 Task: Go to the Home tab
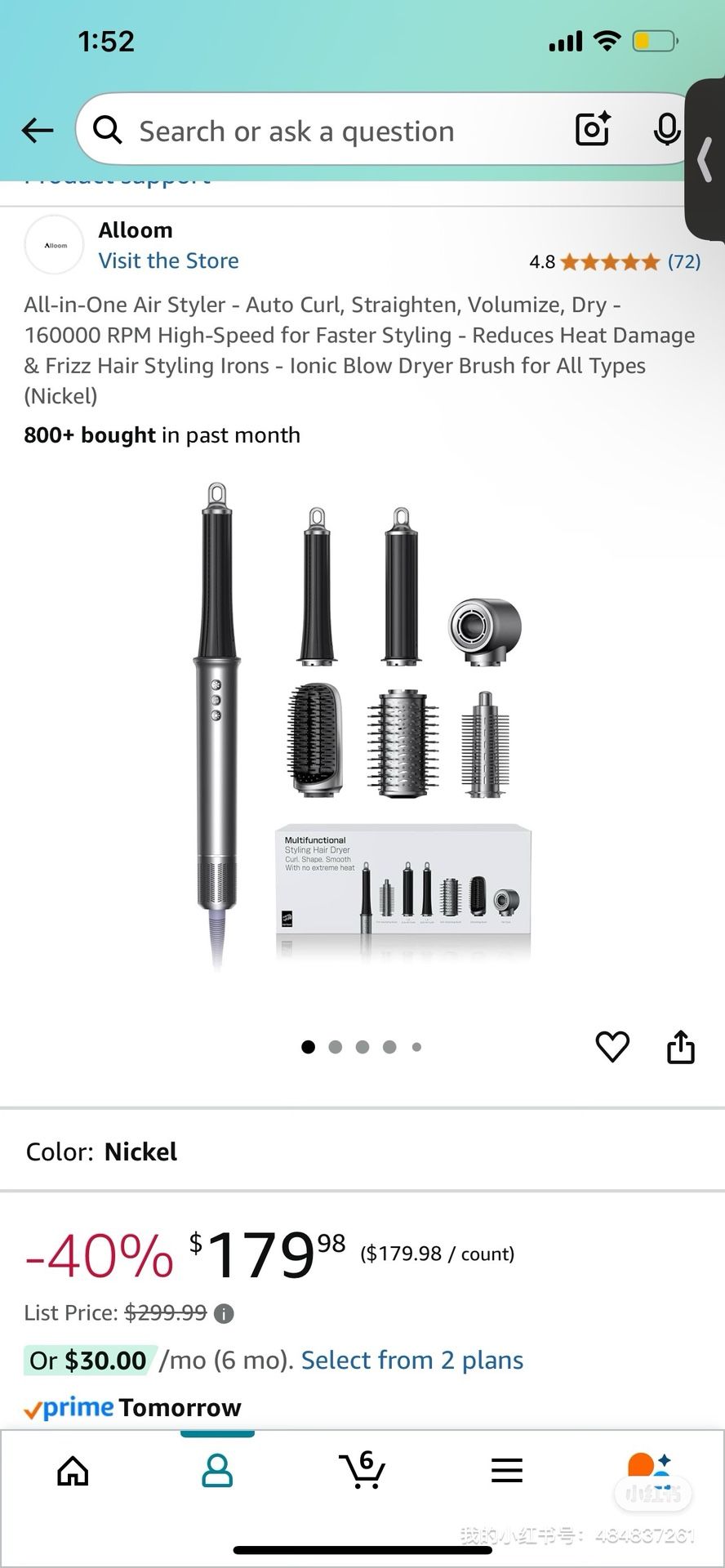[x=73, y=1471]
